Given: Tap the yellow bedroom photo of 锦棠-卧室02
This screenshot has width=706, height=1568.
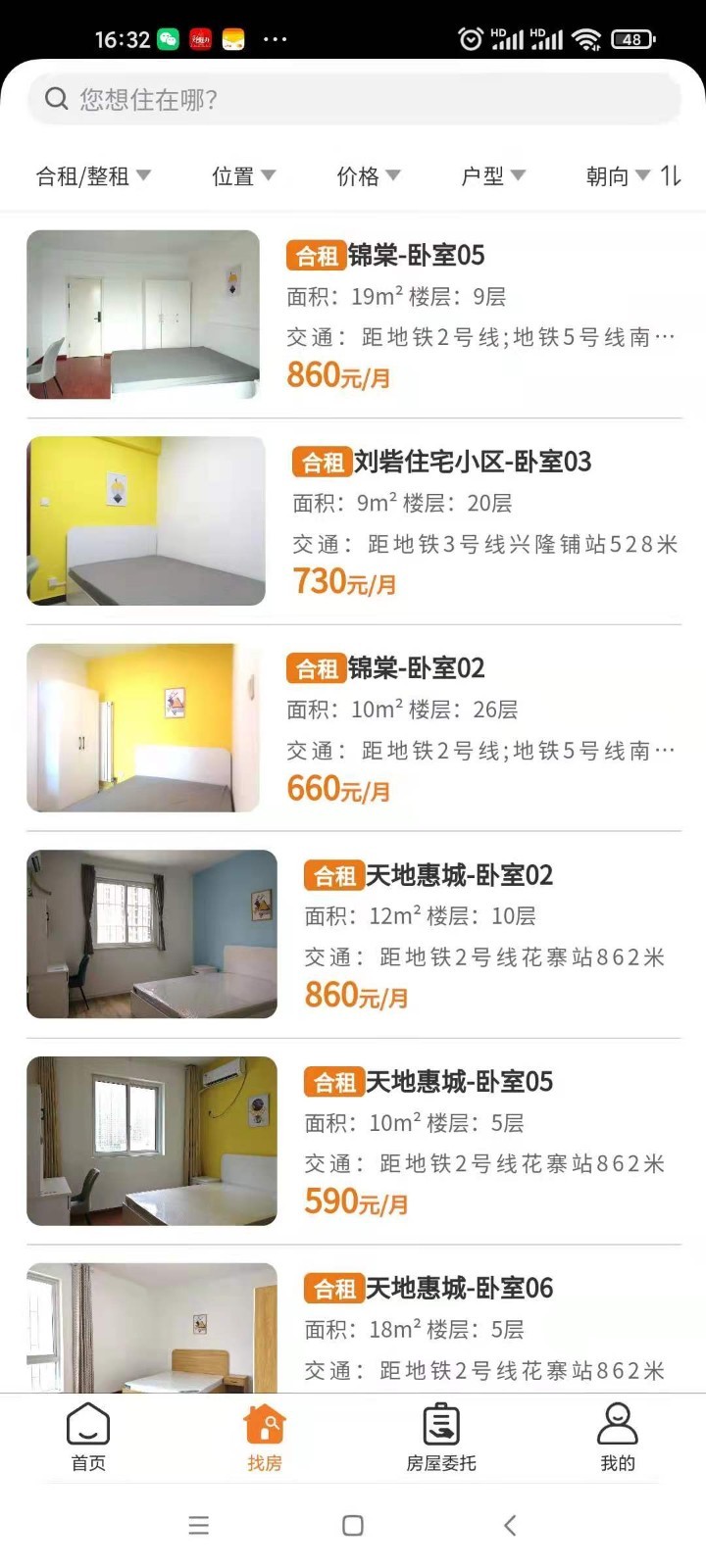Looking at the screenshot, I should click(144, 727).
